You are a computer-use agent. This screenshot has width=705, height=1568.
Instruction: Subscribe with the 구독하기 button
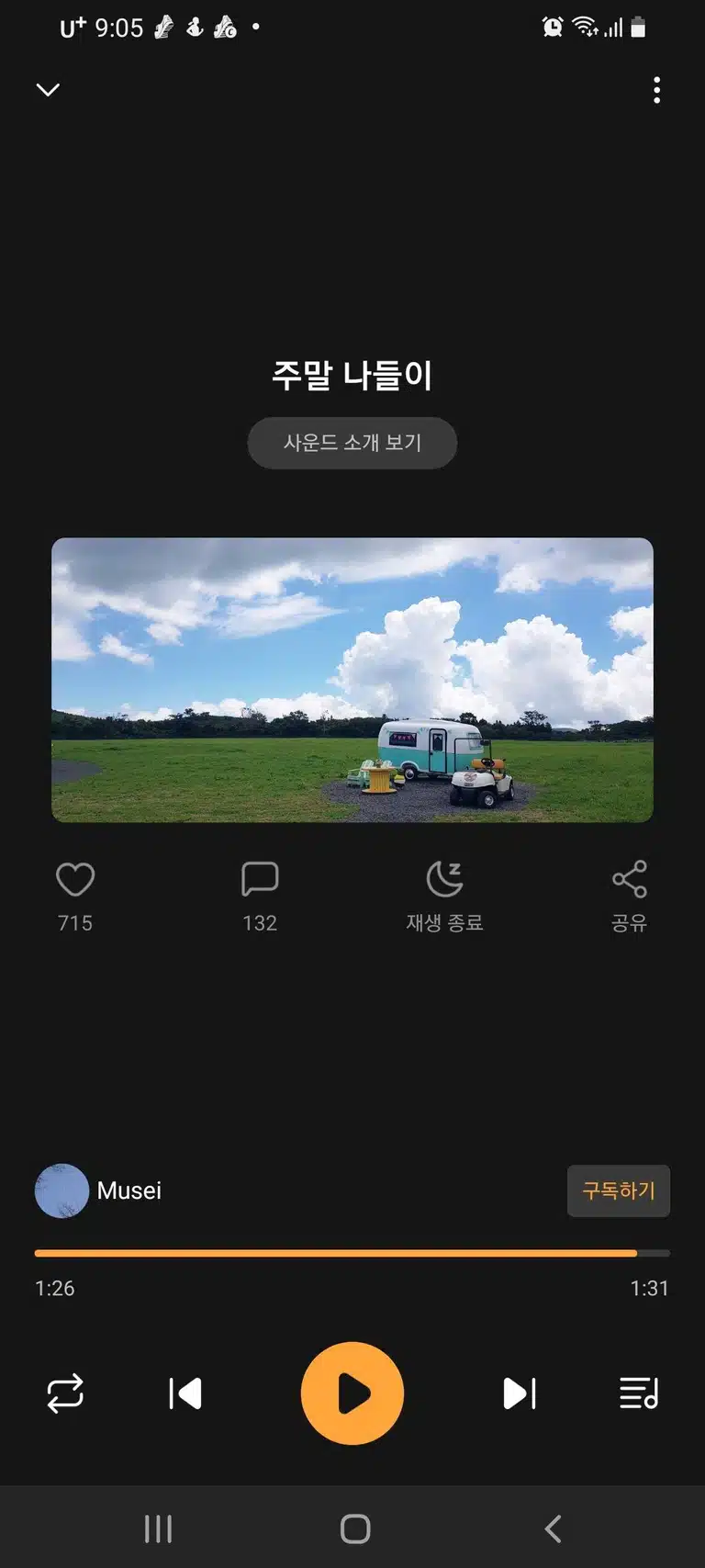(619, 1190)
